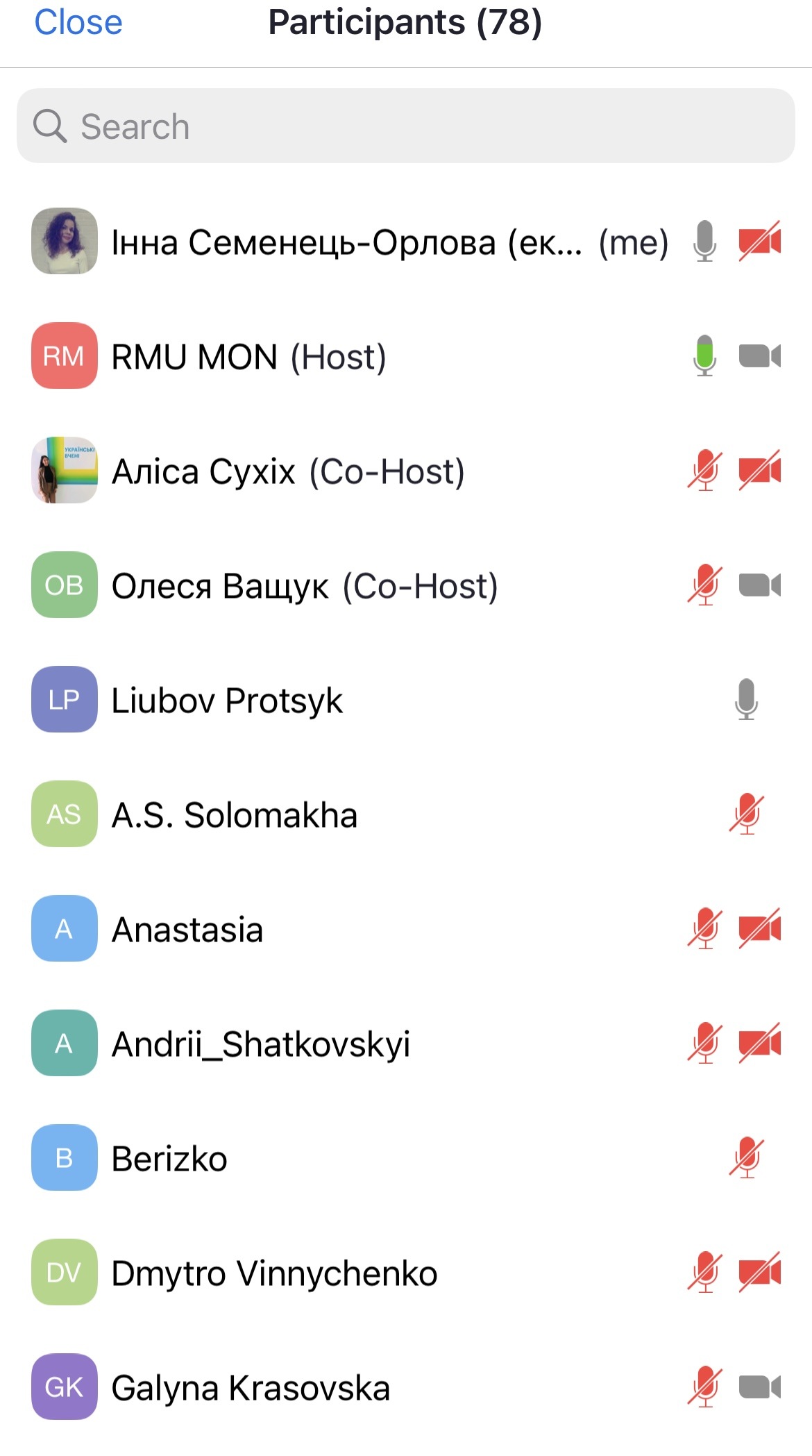Select Олеся Ващук co-host row
Viewport: 812px width, 1456px height.
304,586
